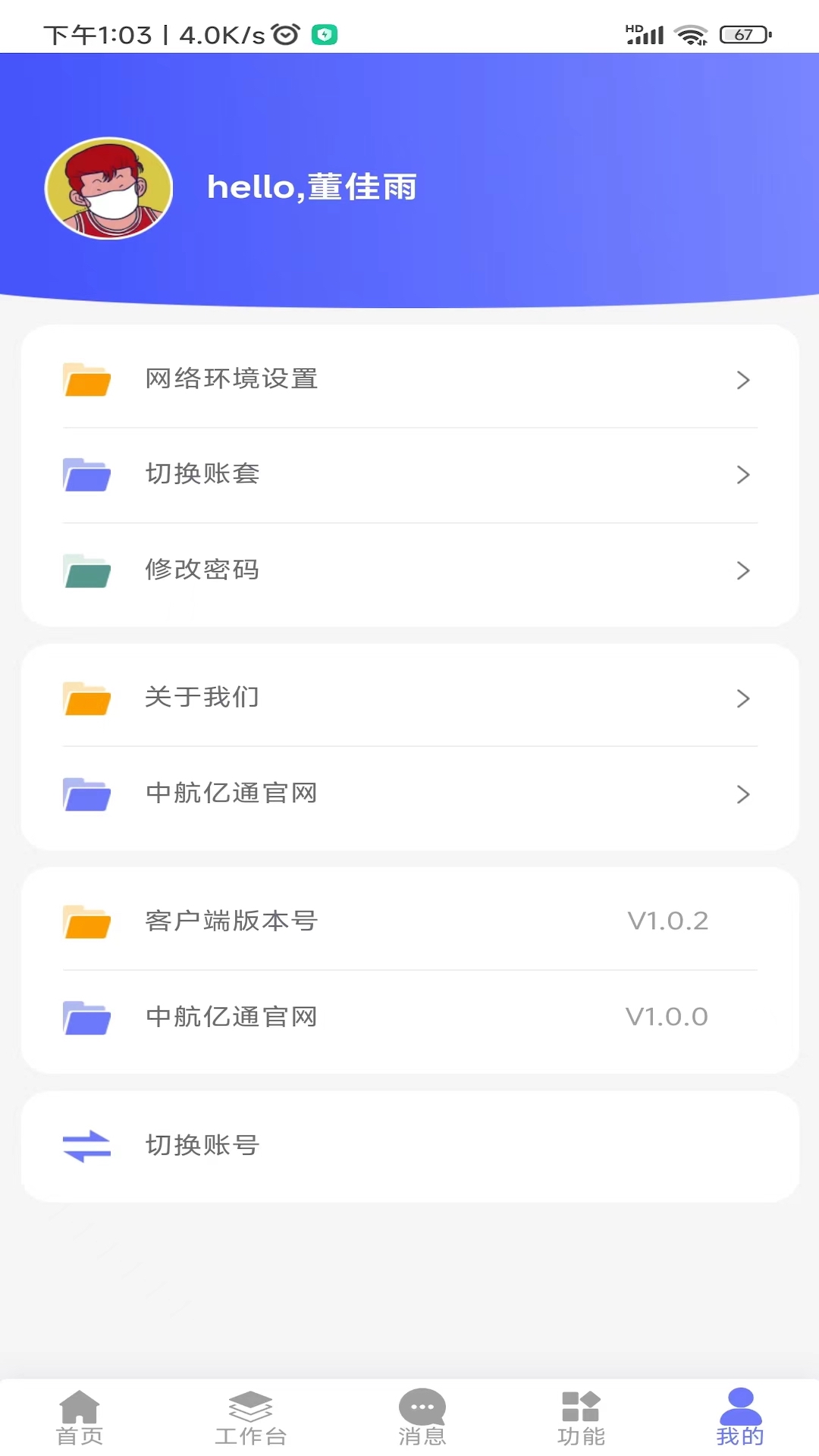Select the 我的 tab
The height and width of the screenshot is (1456, 819).
(740, 1417)
